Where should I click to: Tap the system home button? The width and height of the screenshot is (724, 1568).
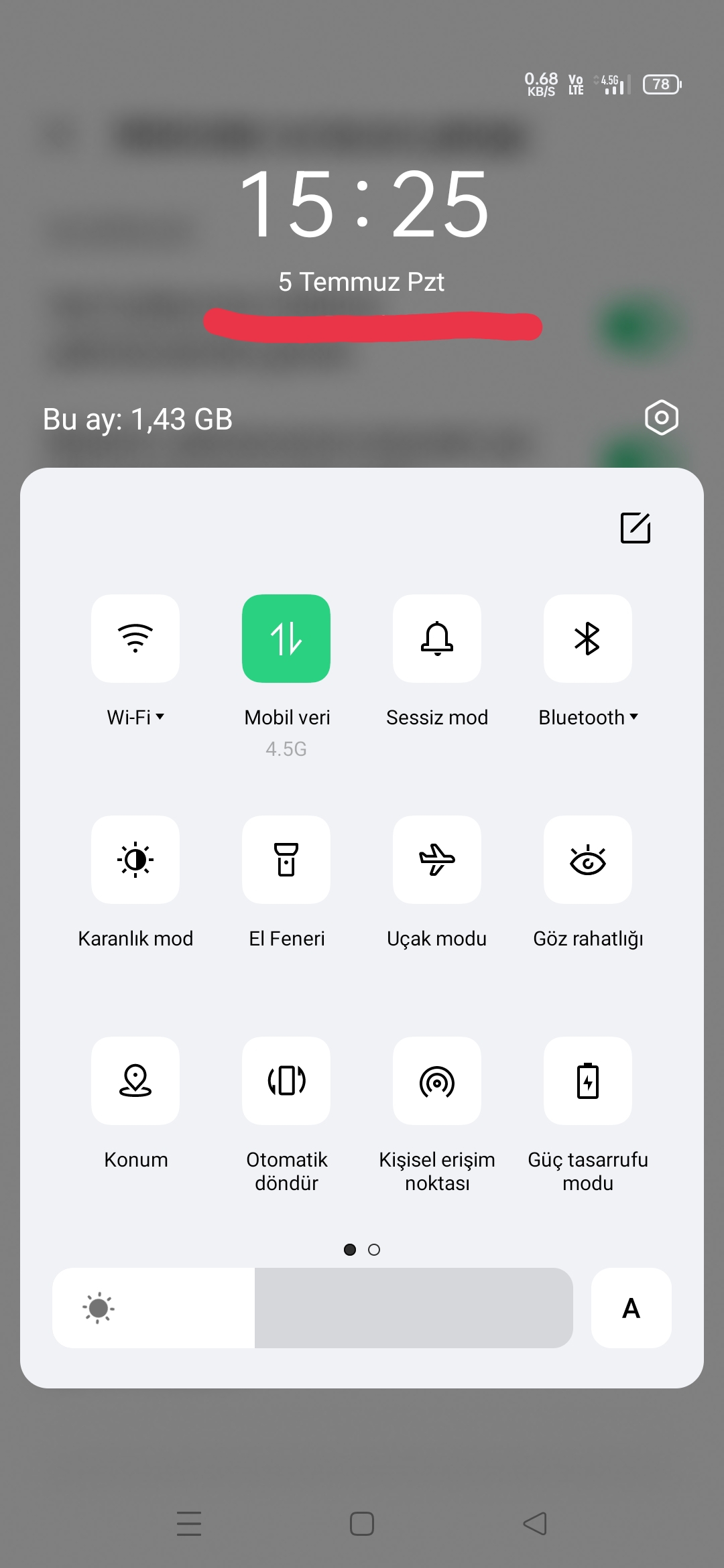coord(362,1524)
